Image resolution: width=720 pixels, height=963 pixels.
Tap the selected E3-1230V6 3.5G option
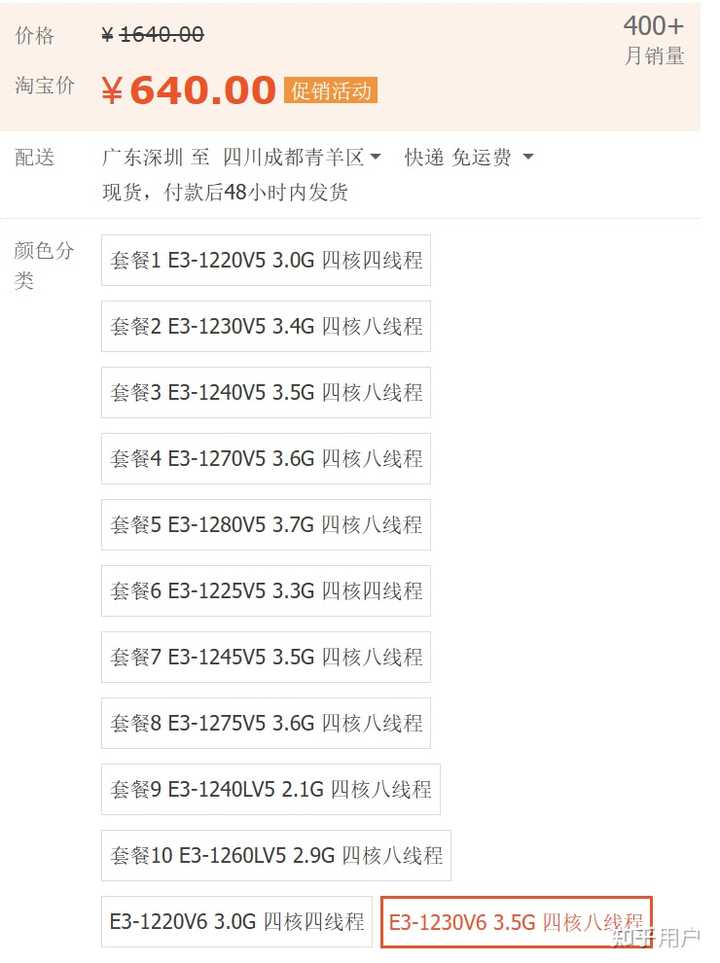516,921
